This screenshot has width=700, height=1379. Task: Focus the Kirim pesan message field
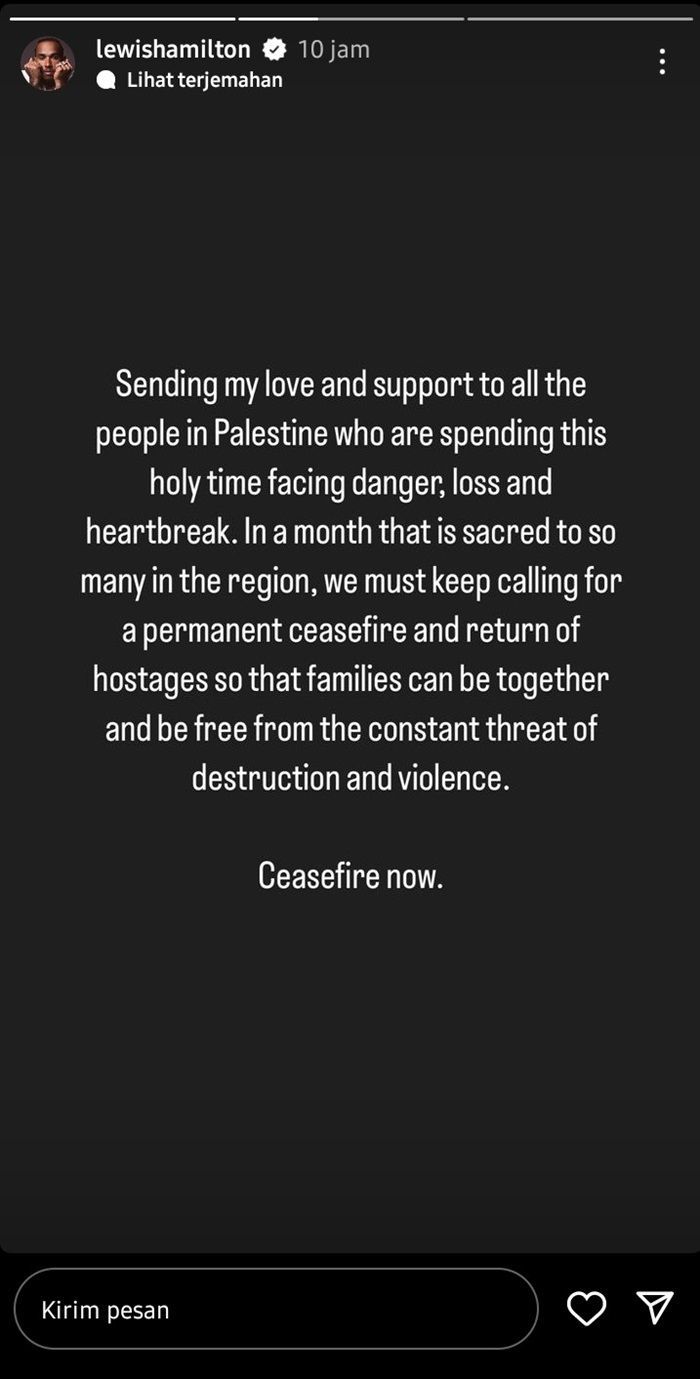pyautogui.click(x=276, y=1309)
